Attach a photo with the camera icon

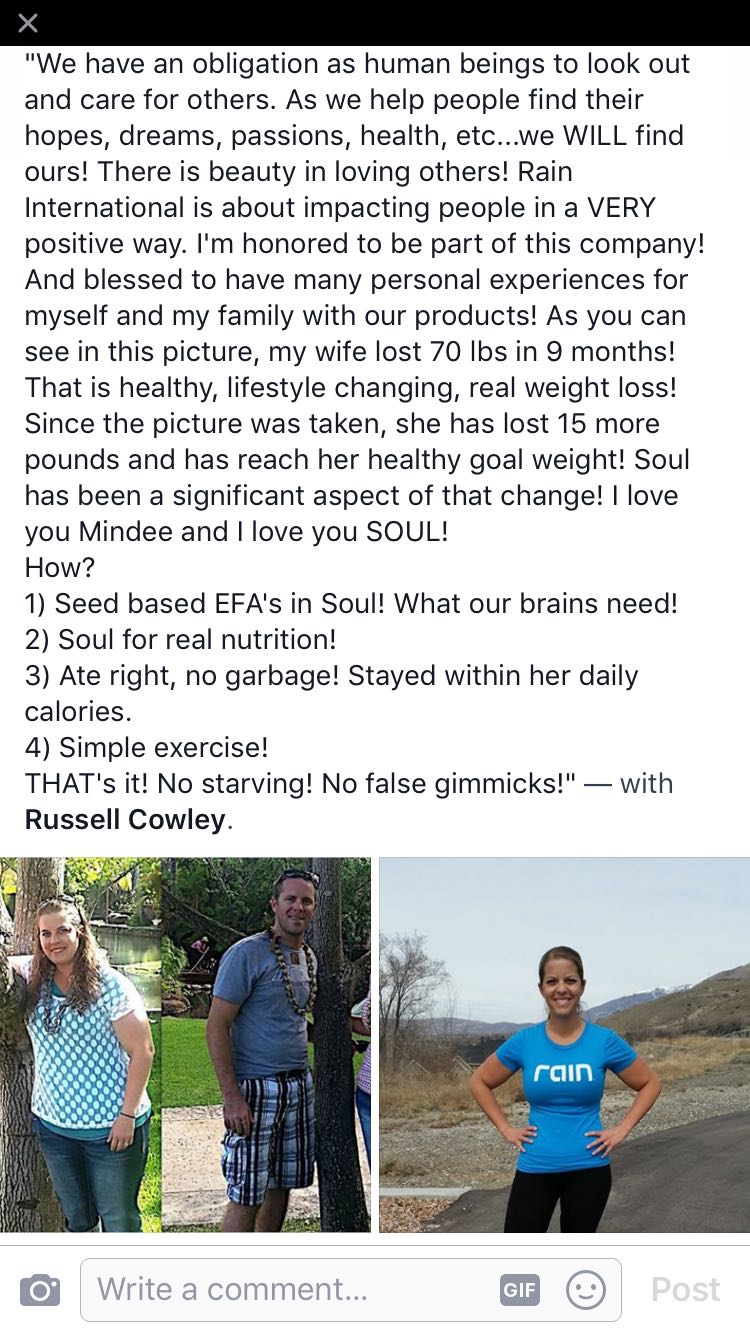tap(40, 1289)
